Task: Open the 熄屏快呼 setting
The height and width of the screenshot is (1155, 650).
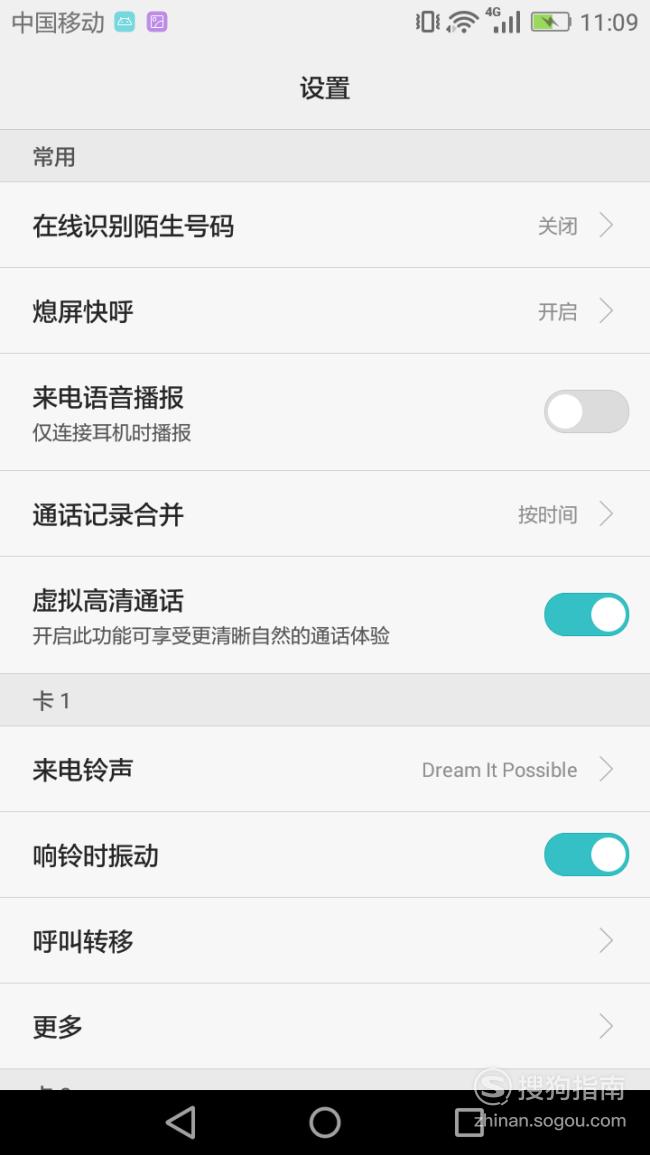Action: pyautogui.click(x=325, y=311)
